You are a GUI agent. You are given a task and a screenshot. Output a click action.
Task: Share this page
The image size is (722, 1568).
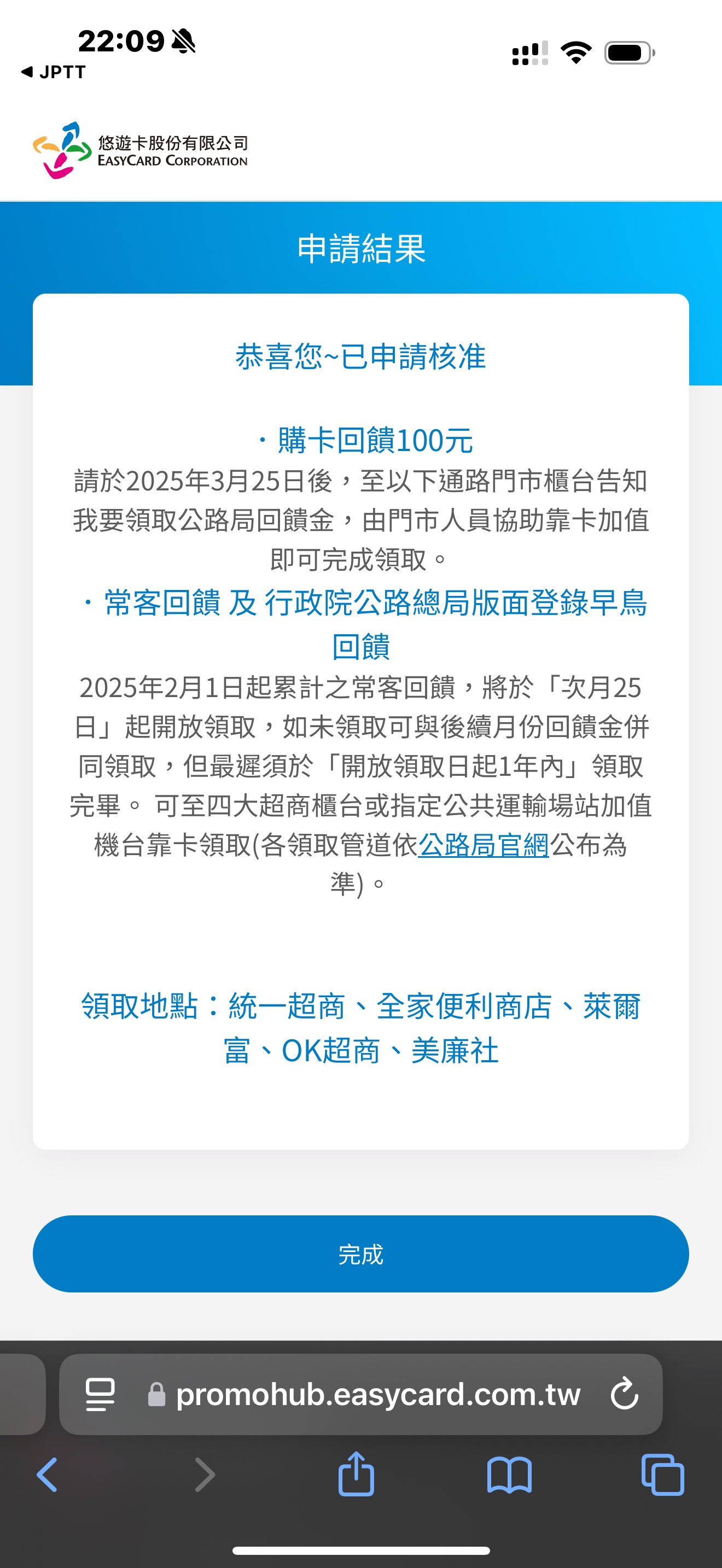pos(356,1473)
